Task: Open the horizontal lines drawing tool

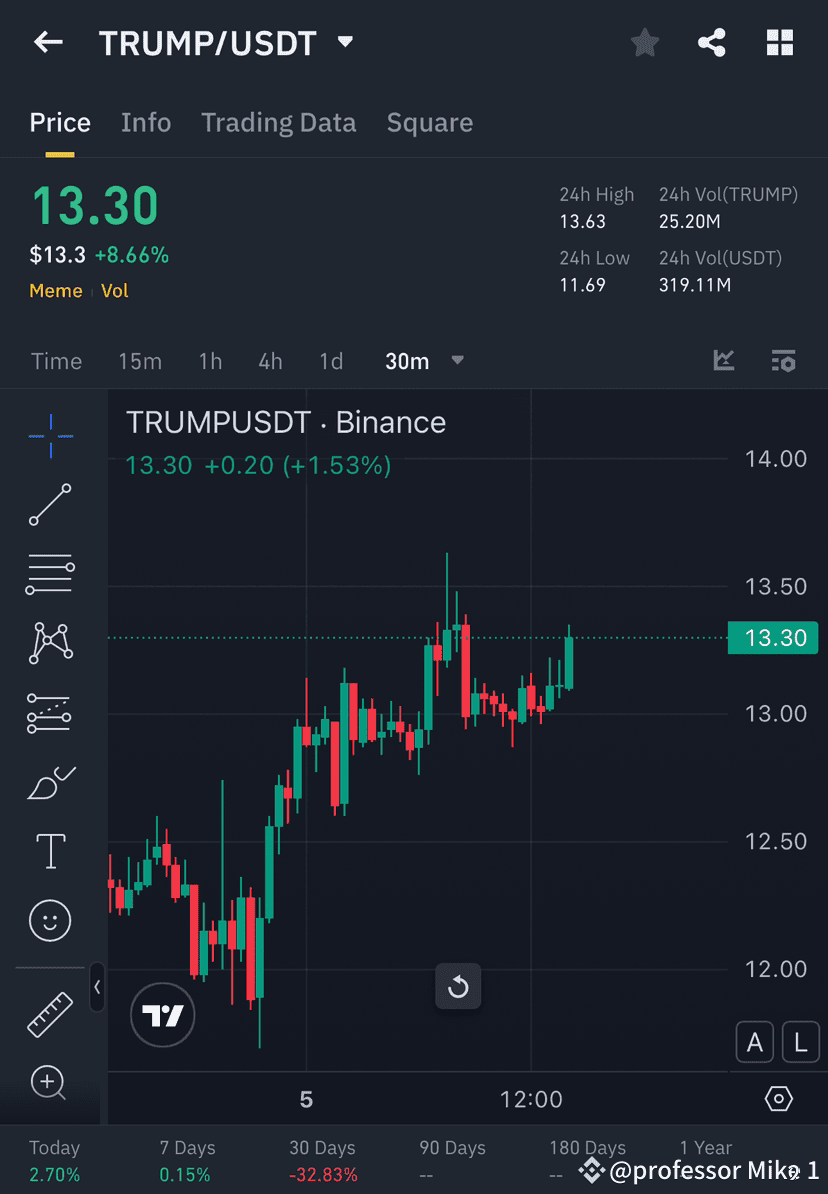Action: click(50, 574)
